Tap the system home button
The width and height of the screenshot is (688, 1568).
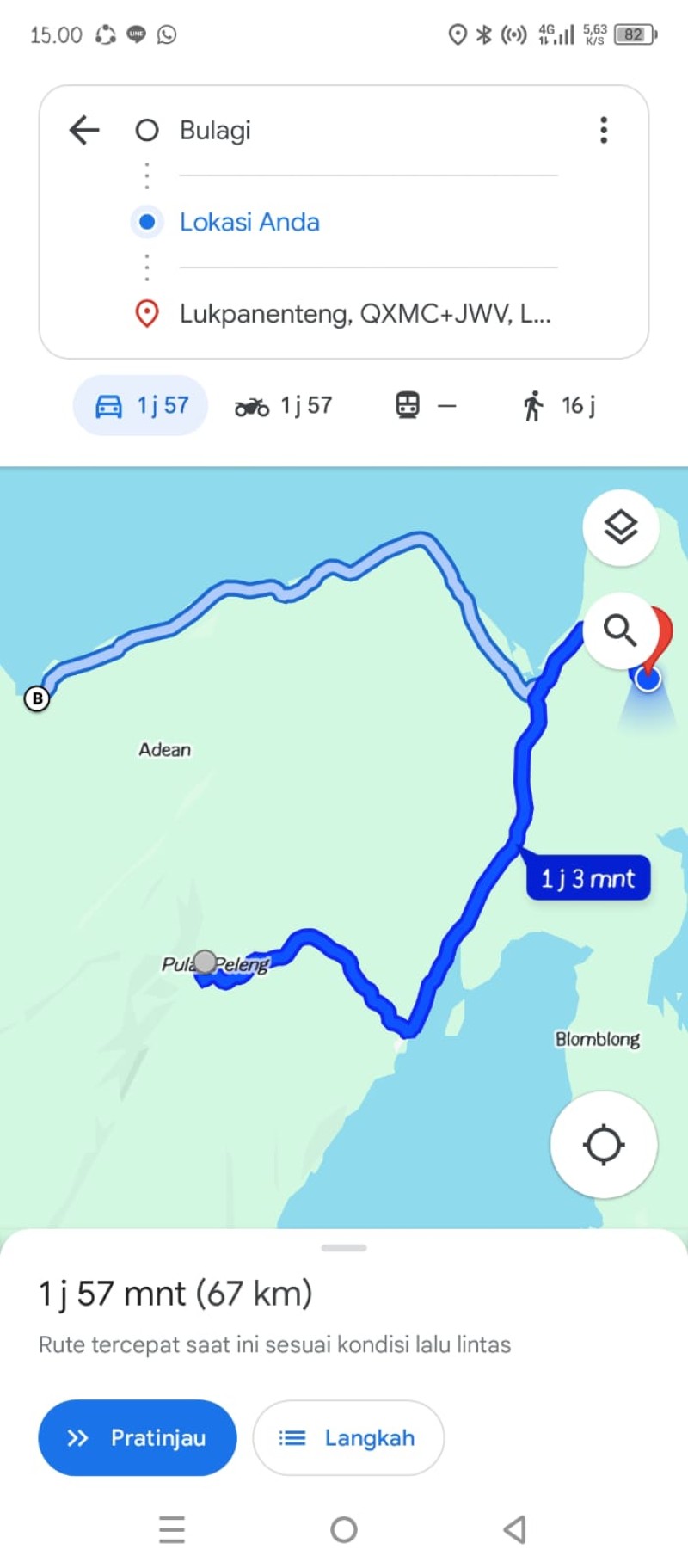344,1529
